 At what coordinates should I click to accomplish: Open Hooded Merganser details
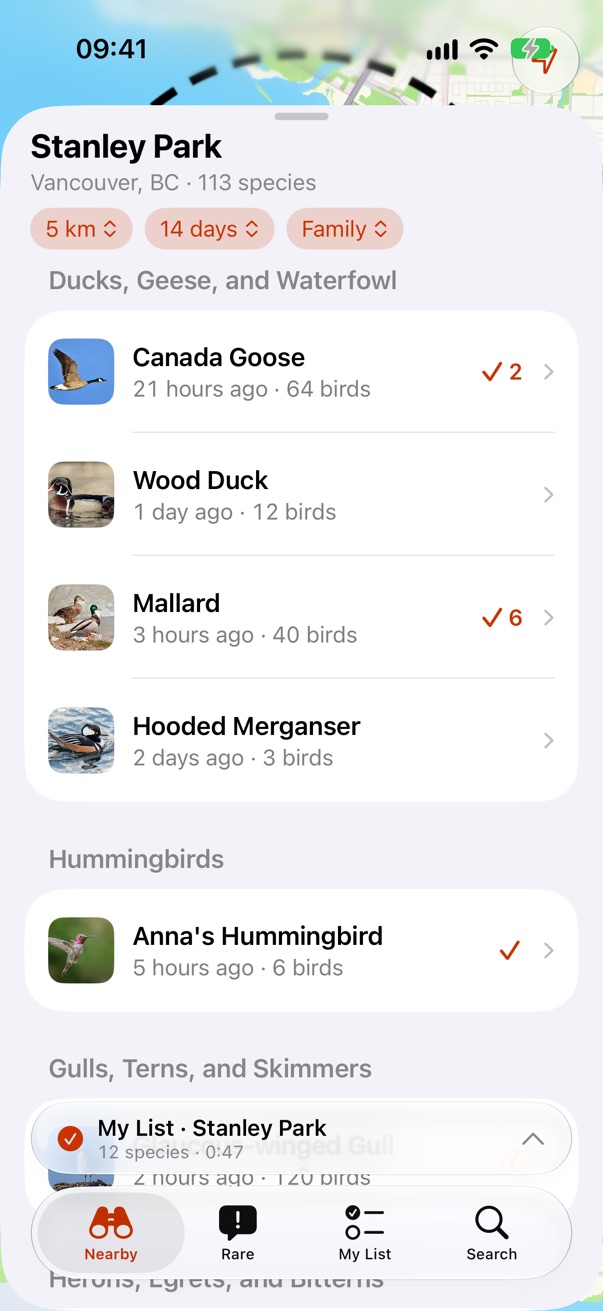[301, 741]
